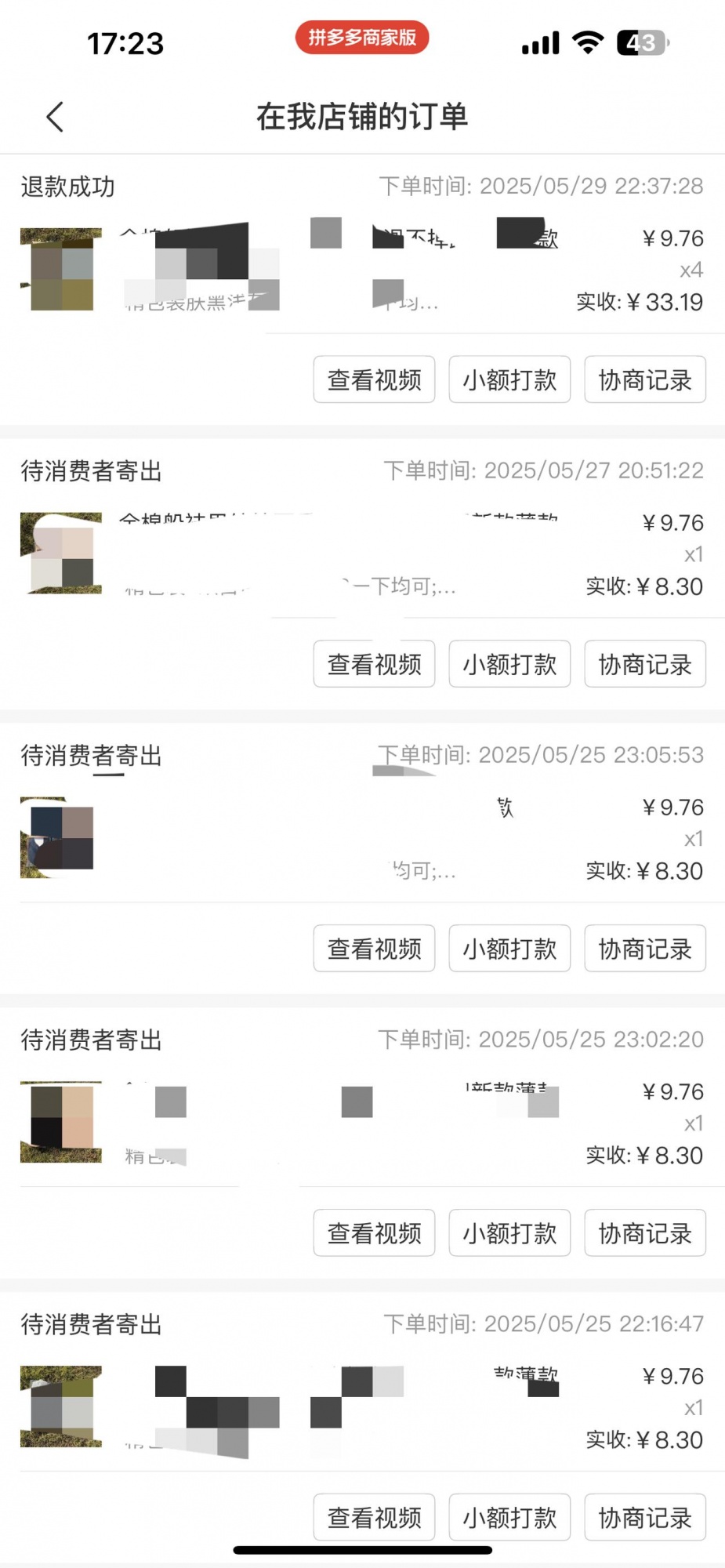This screenshot has width=725, height=1568.
Task: Make 小额打款 for the 23:02:20 order
Action: 509,1234
